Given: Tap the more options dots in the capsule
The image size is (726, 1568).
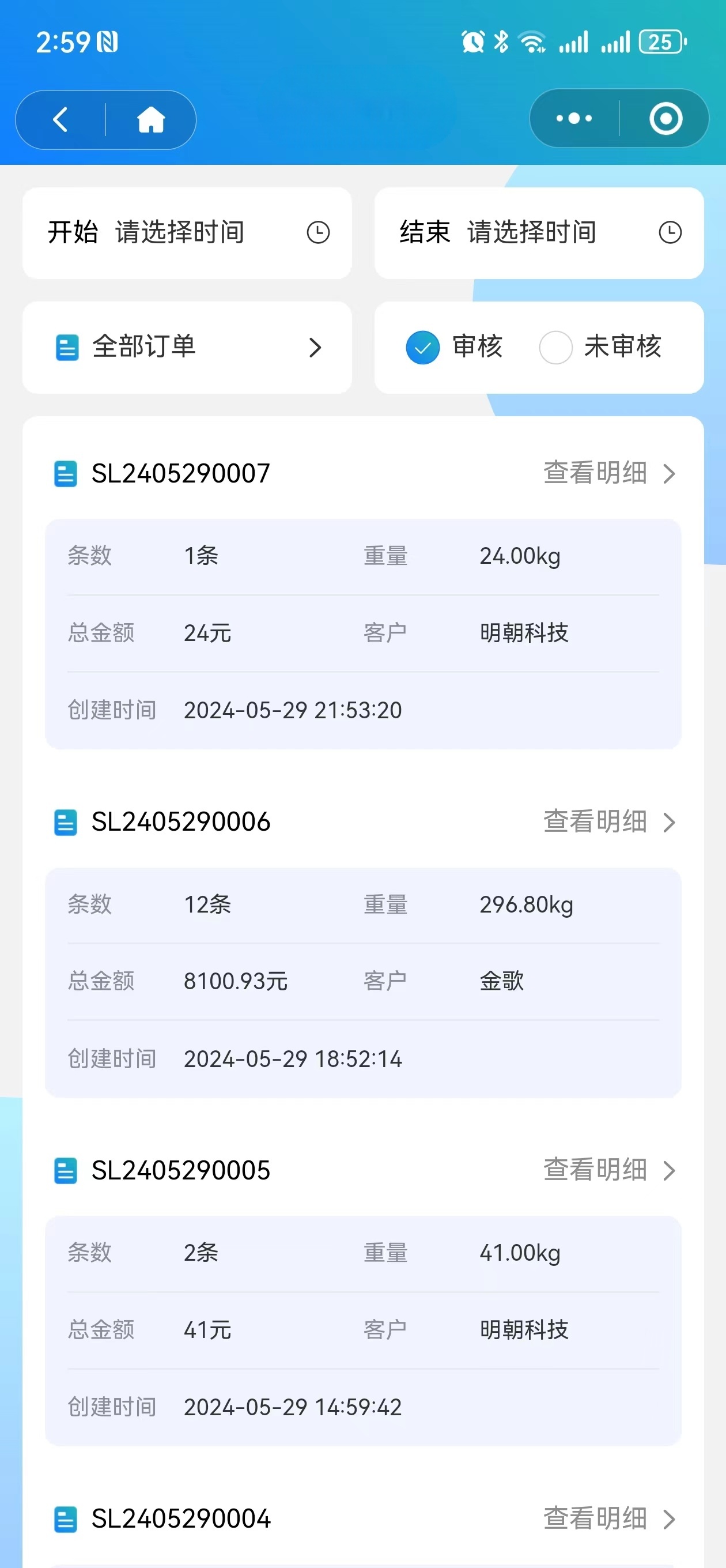Looking at the screenshot, I should 573,119.
